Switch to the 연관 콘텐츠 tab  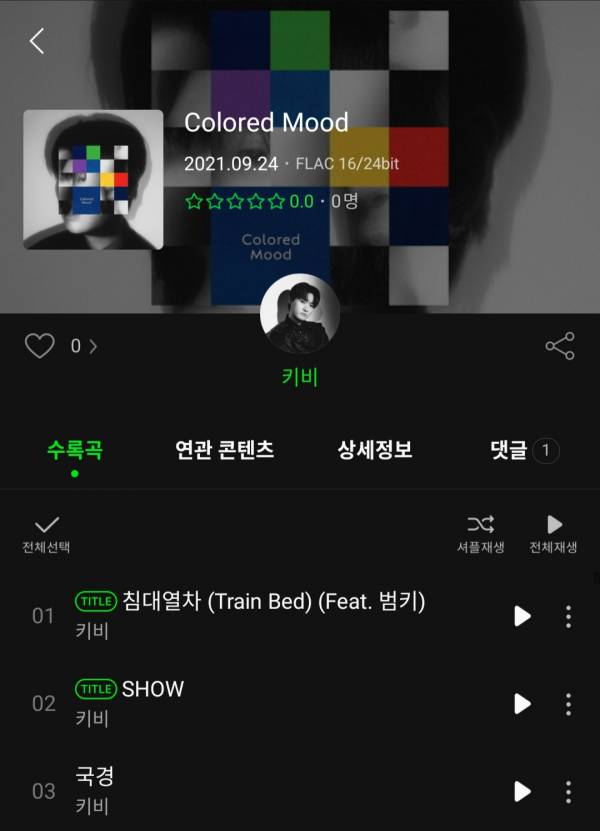tap(225, 450)
